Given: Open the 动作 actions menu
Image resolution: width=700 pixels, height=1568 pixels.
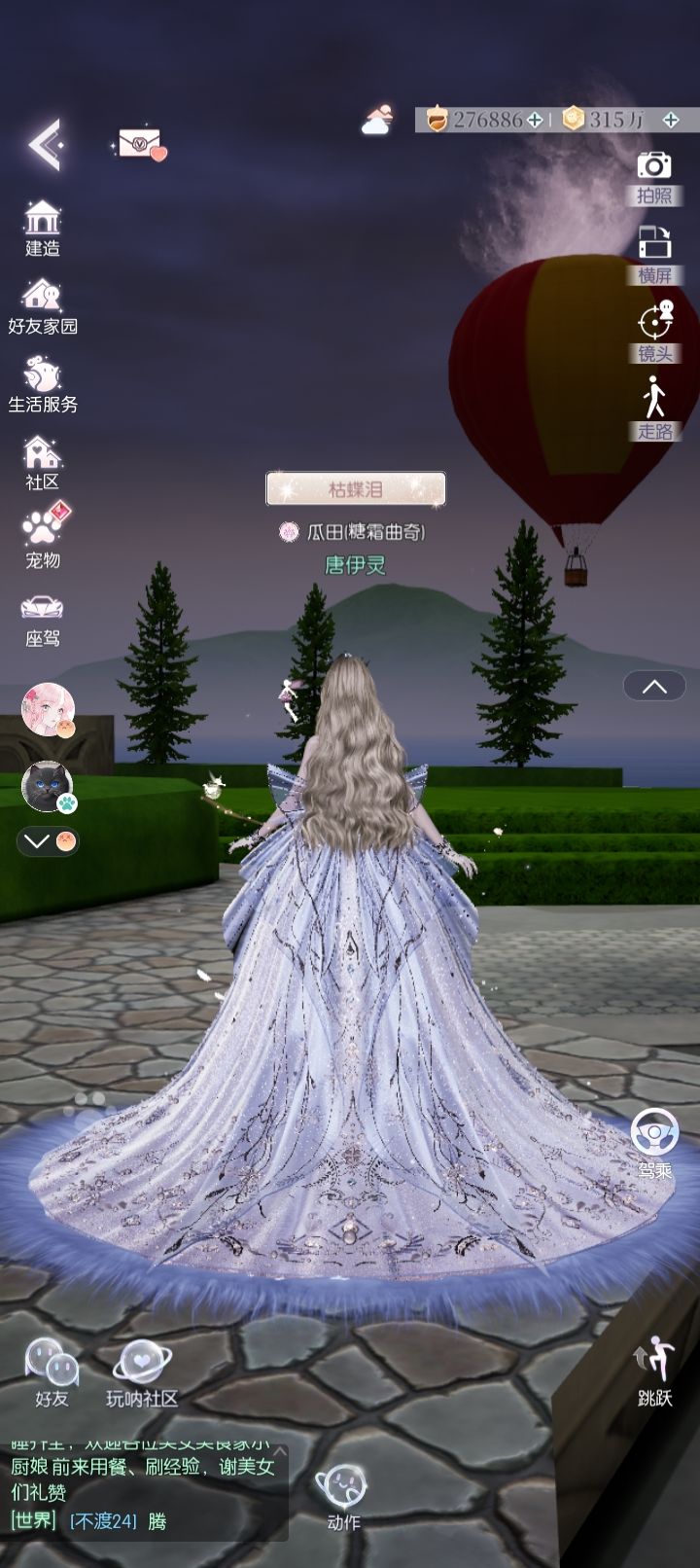Looking at the screenshot, I should click(342, 1499).
